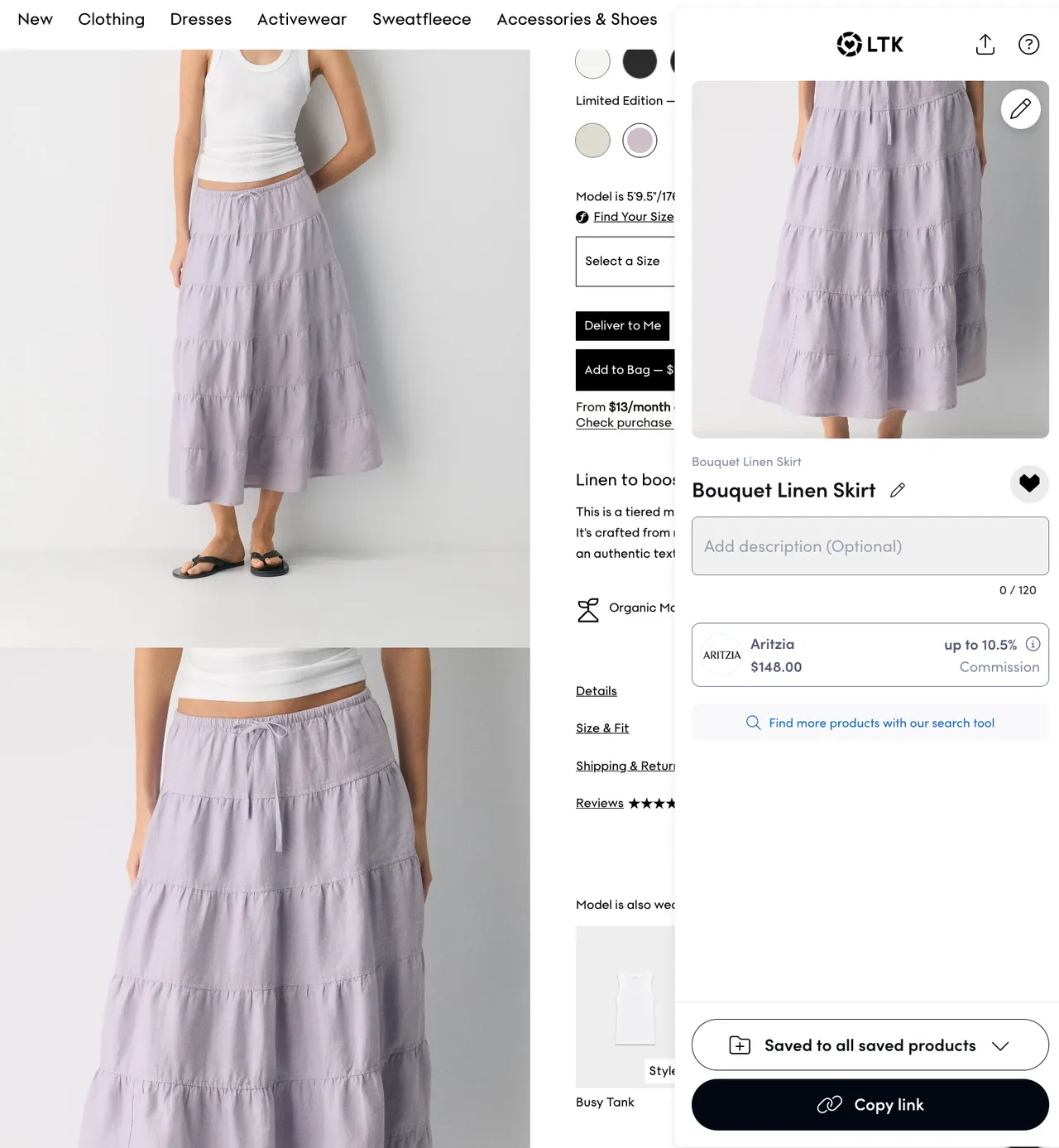Select the ivory color swatch
This screenshot has height=1148, width=1059.
click(x=592, y=61)
